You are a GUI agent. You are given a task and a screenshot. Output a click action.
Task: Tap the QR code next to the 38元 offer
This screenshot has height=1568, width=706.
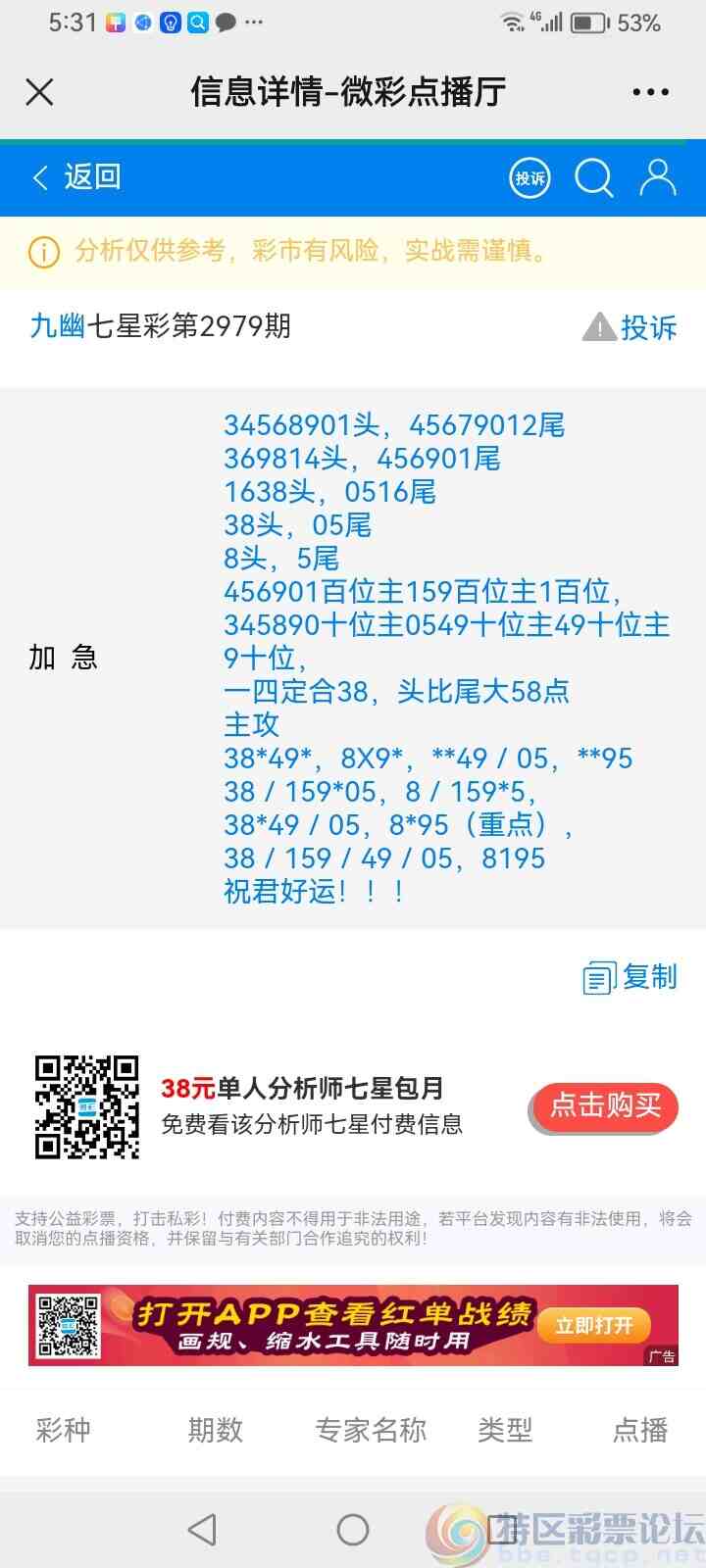click(87, 1107)
